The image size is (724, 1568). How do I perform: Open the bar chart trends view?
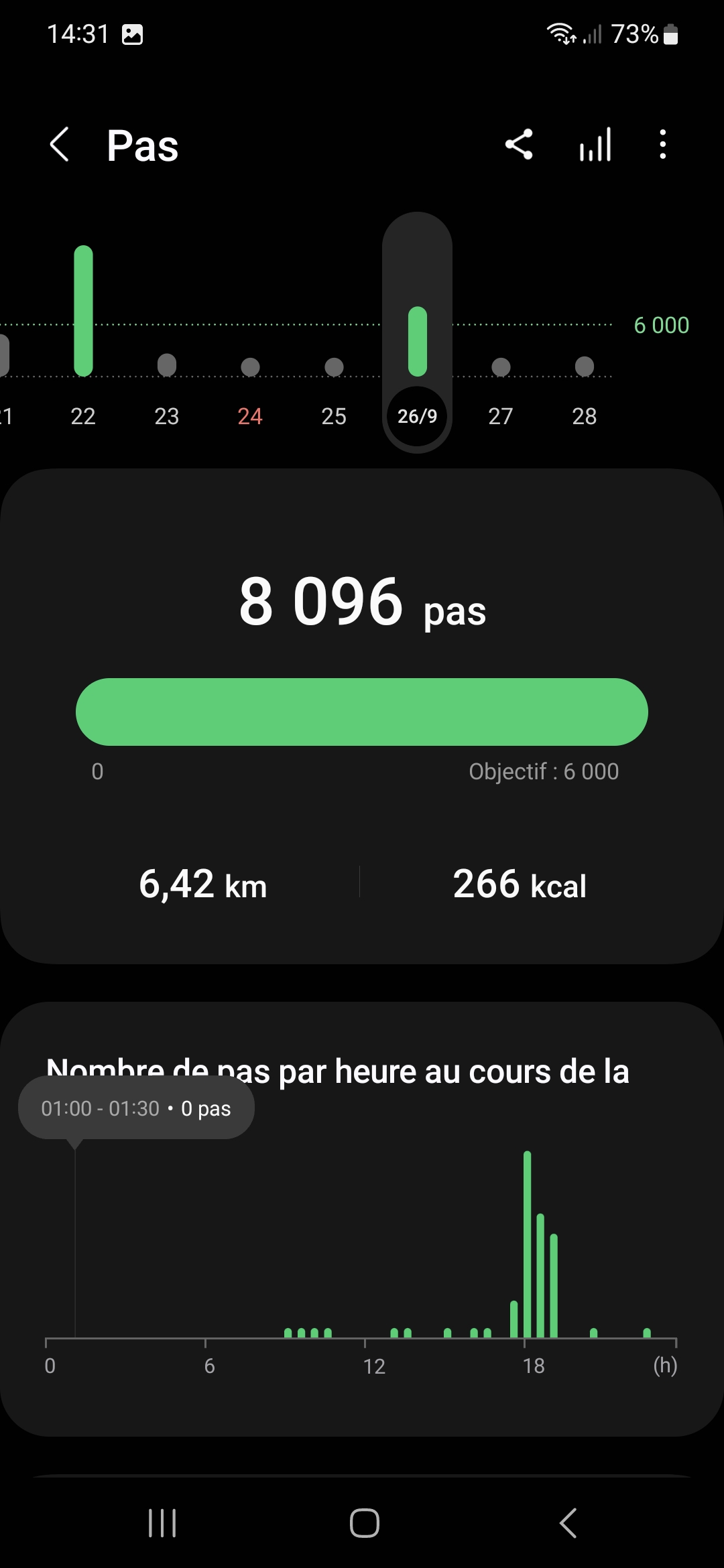tap(595, 144)
